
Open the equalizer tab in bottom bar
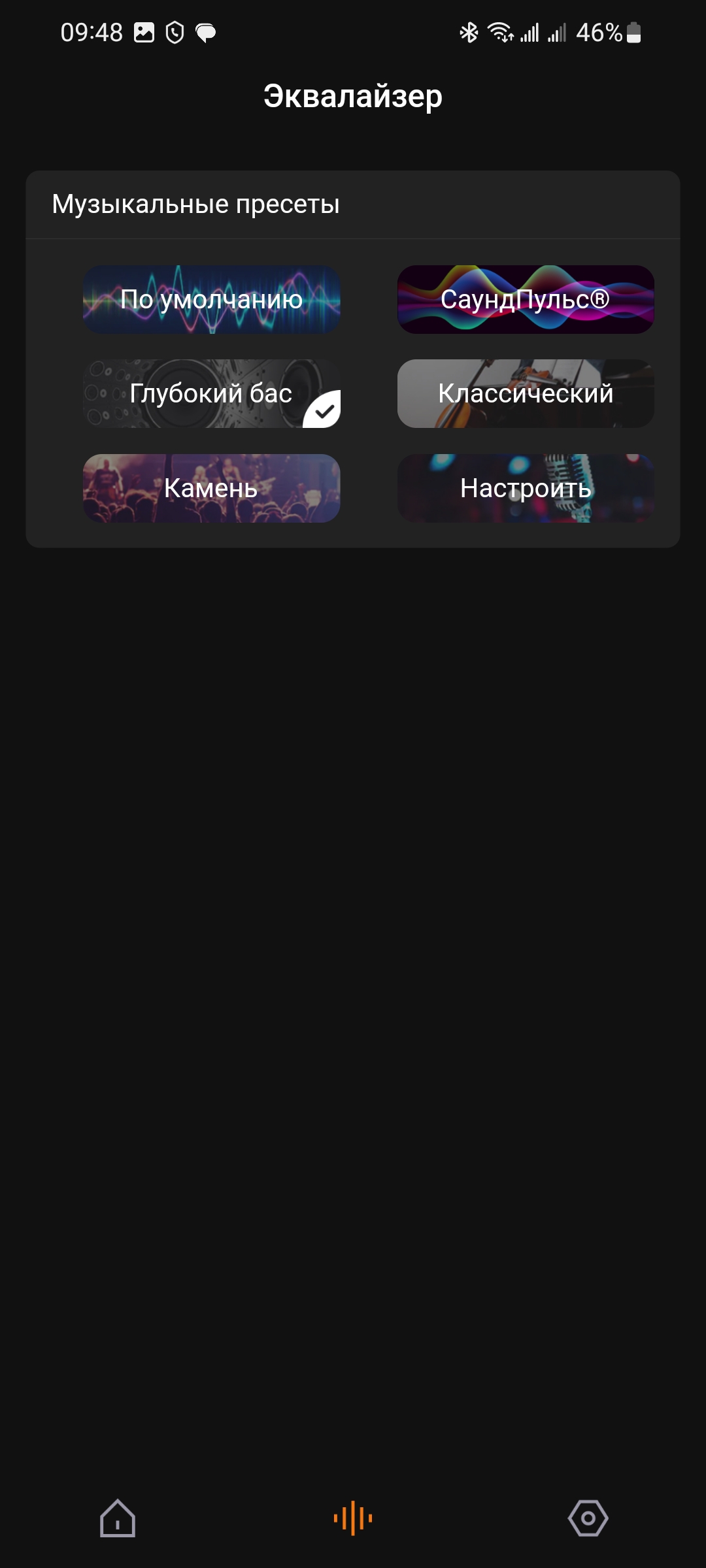353,1518
